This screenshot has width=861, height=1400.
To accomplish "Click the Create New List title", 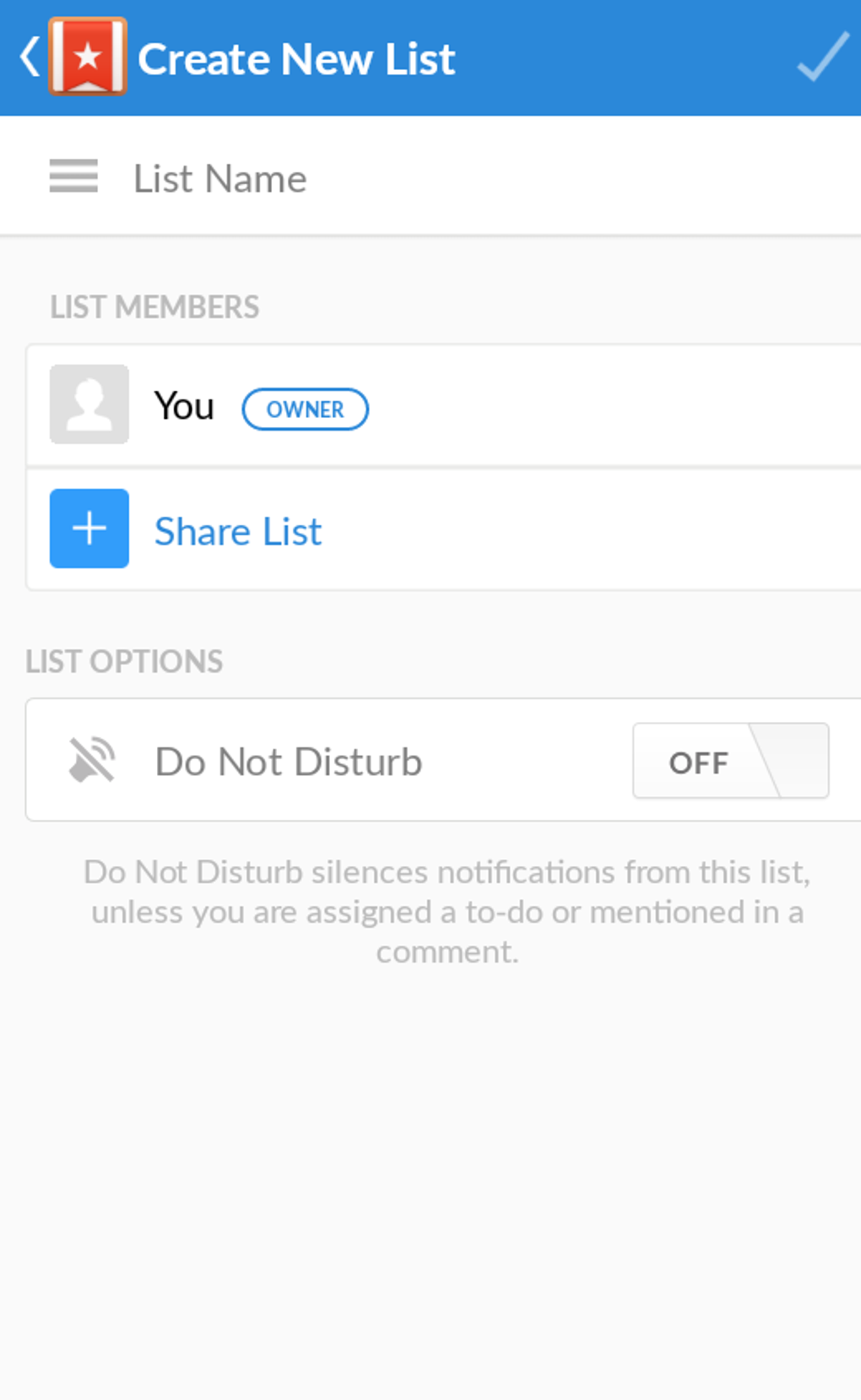I will [x=297, y=57].
